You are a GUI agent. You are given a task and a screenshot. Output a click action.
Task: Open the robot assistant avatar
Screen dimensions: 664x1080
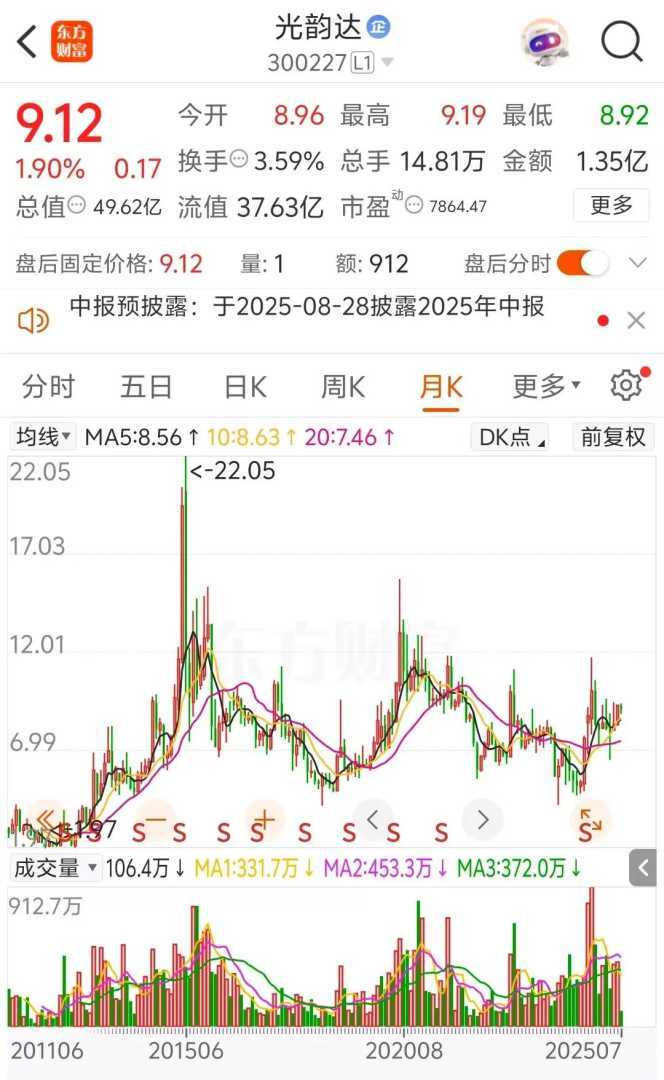click(545, 42)
